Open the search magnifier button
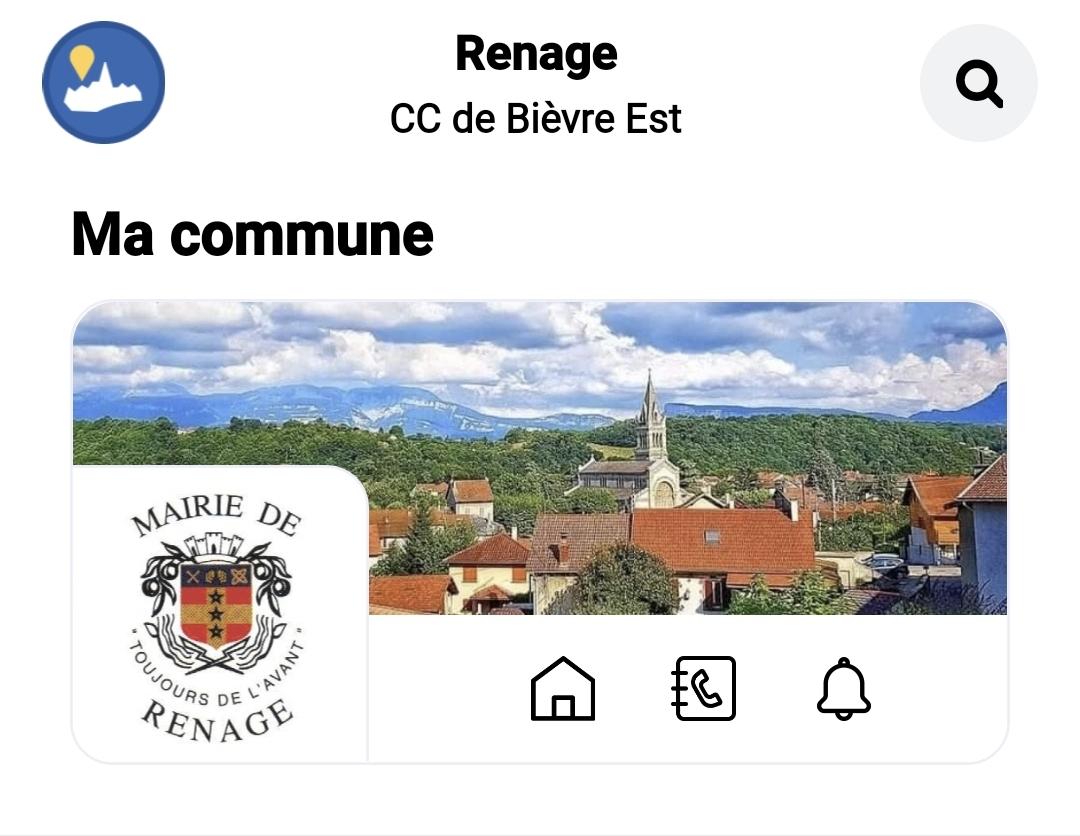 [x=978, y=84]
